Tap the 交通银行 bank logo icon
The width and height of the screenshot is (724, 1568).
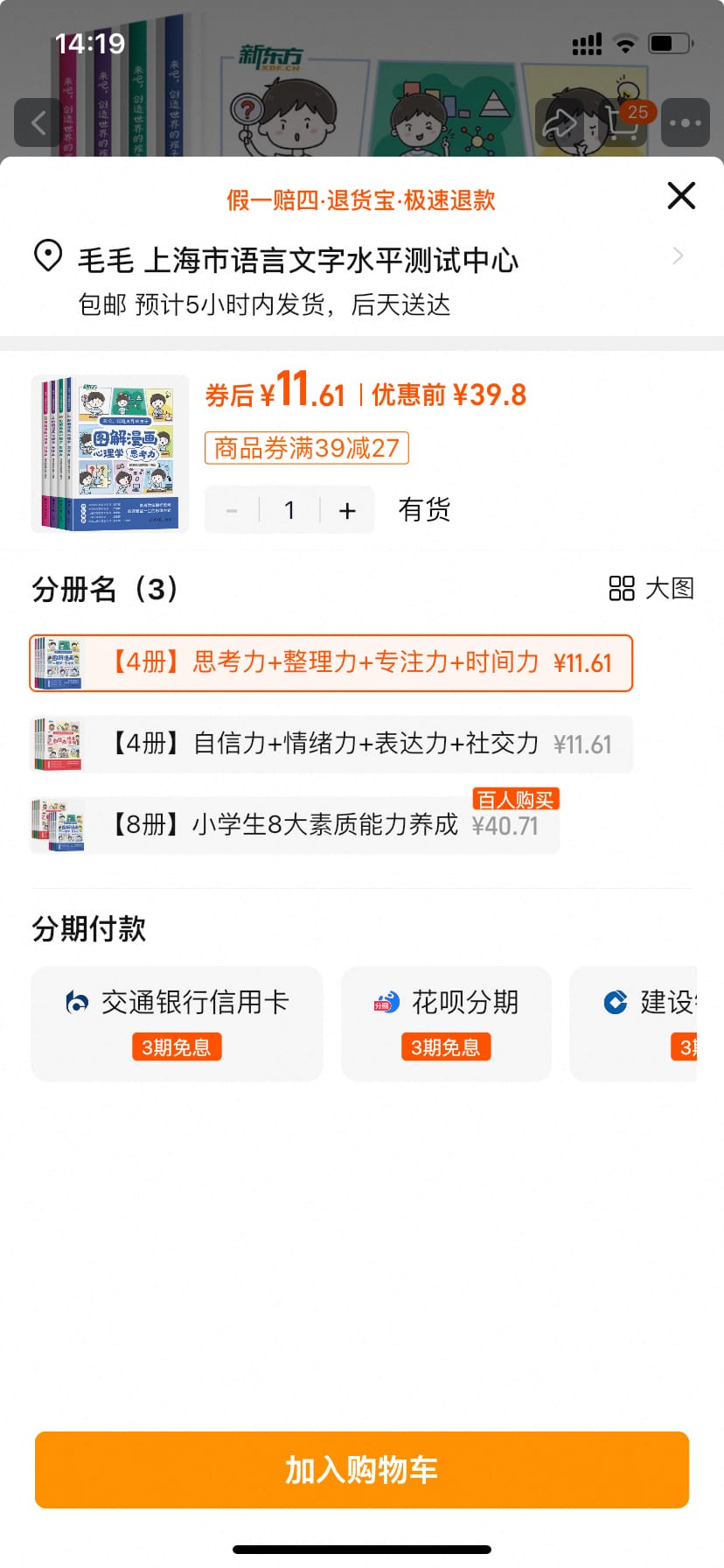click(x=77, y=1003)
